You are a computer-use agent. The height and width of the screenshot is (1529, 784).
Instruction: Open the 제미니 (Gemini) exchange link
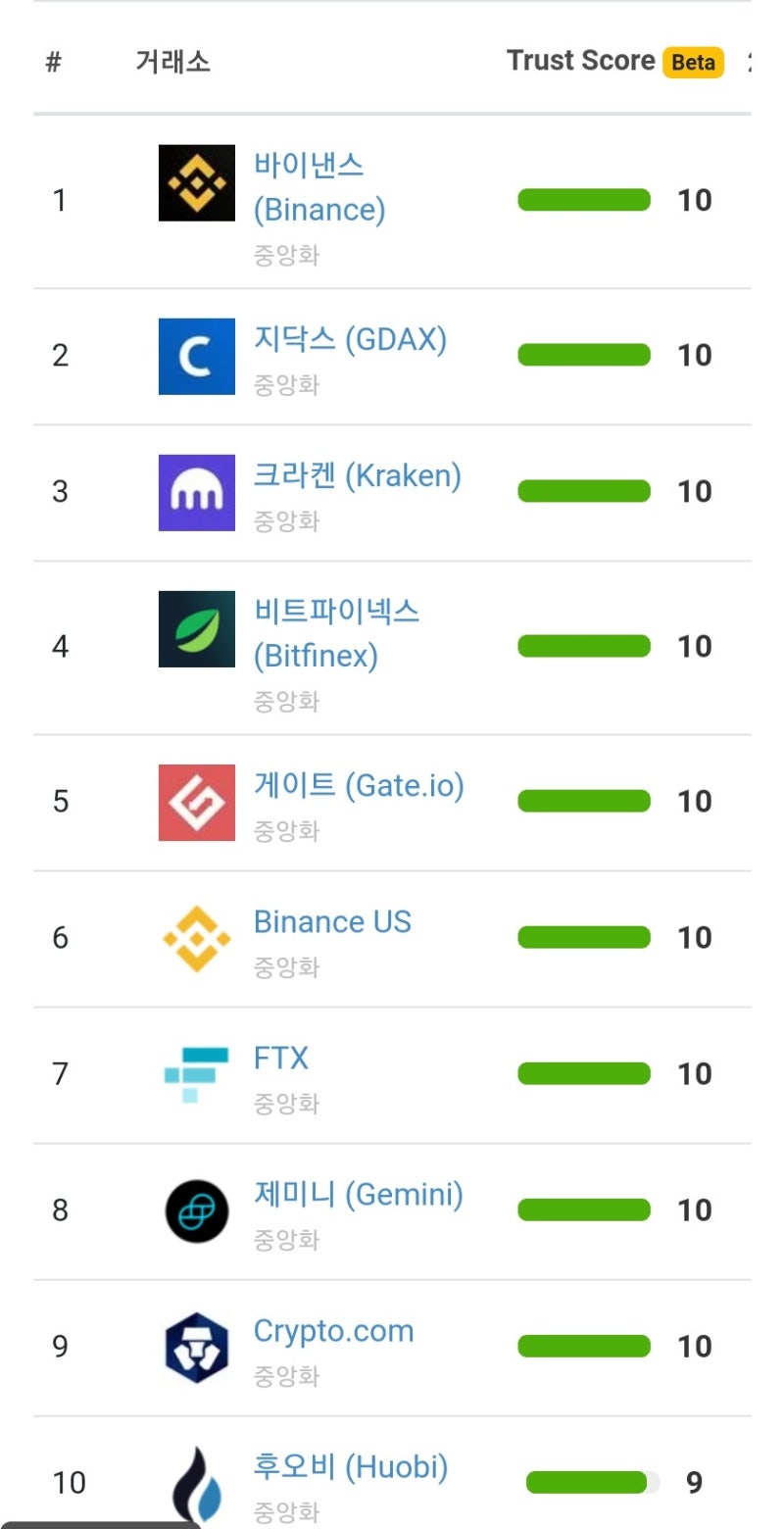tap(358, 1195)
